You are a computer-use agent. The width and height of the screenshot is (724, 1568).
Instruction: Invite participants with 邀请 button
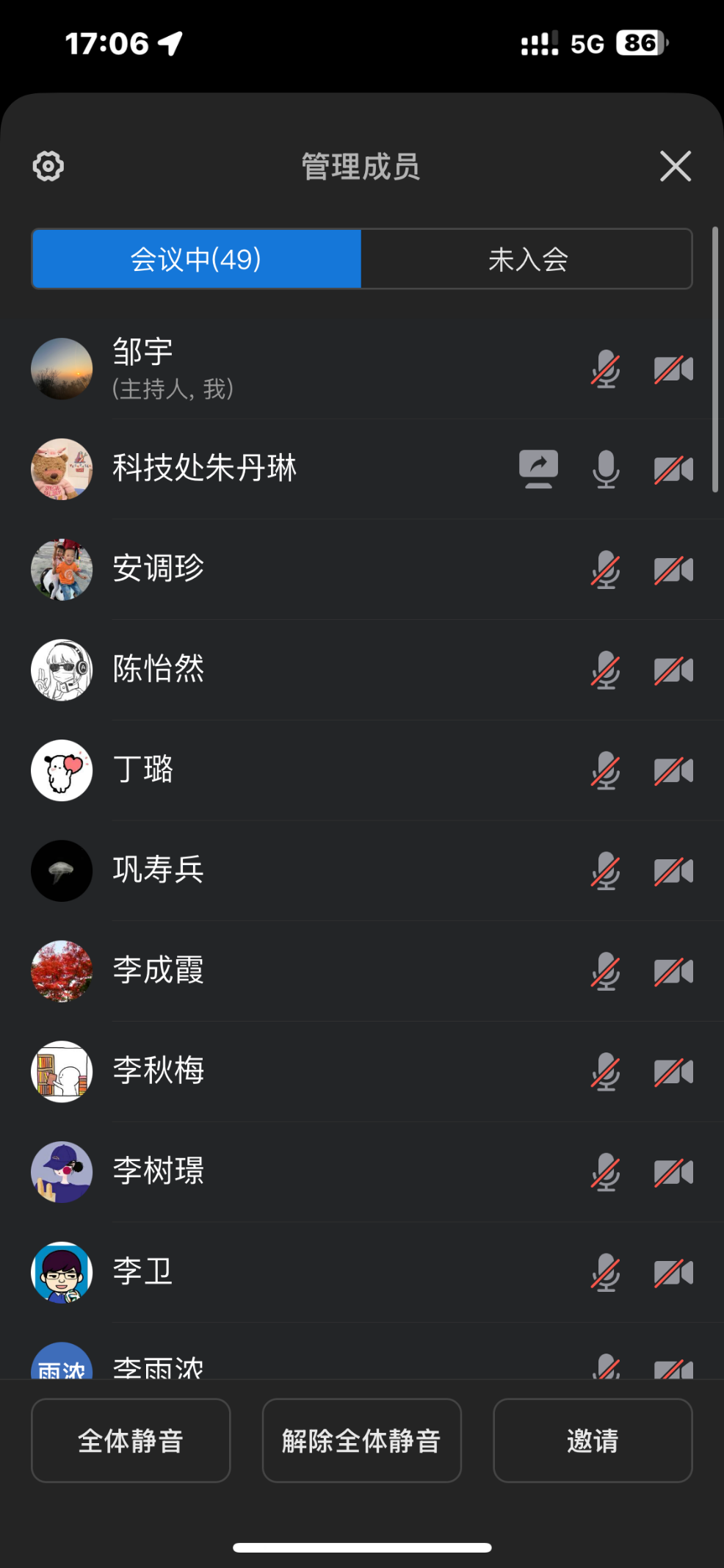pyautogui.click(x=593, y=1440)
